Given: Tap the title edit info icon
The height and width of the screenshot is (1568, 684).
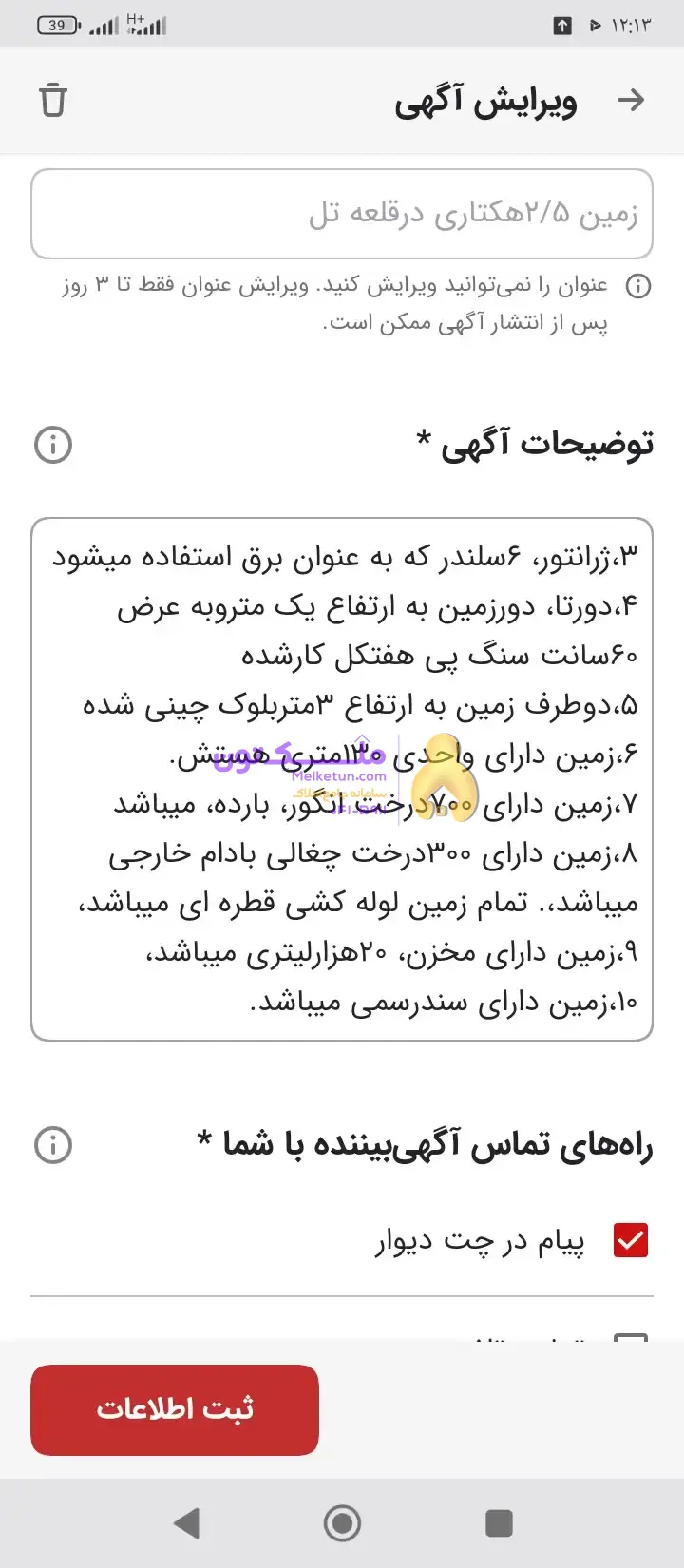Looking at the screenshot, I should [x=639, y=286].
